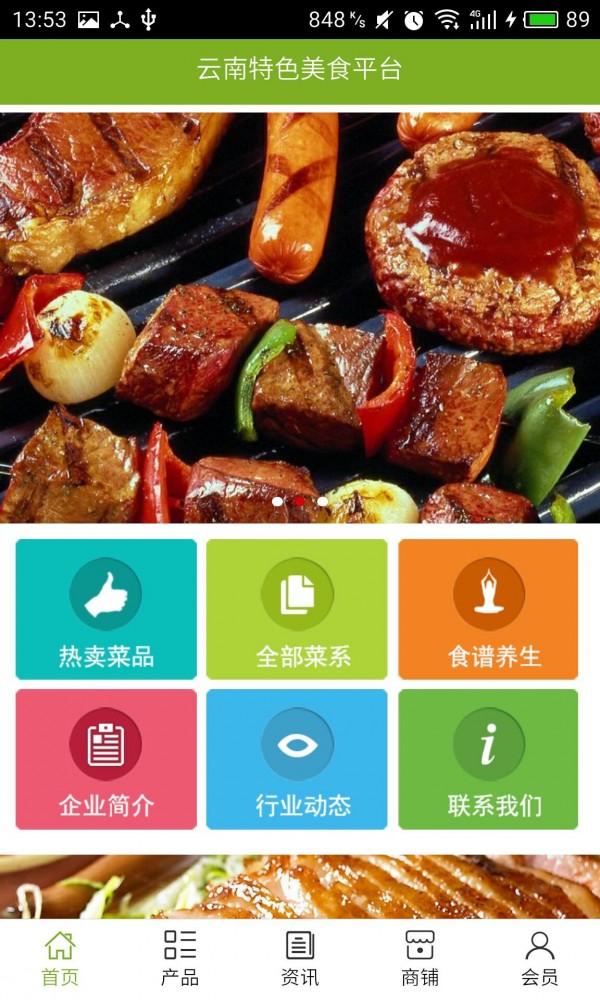Image resolution: width=600 pixels, height=1000 pixels.
Task: Open the 企业简介 tile
Action: (106, 759)
